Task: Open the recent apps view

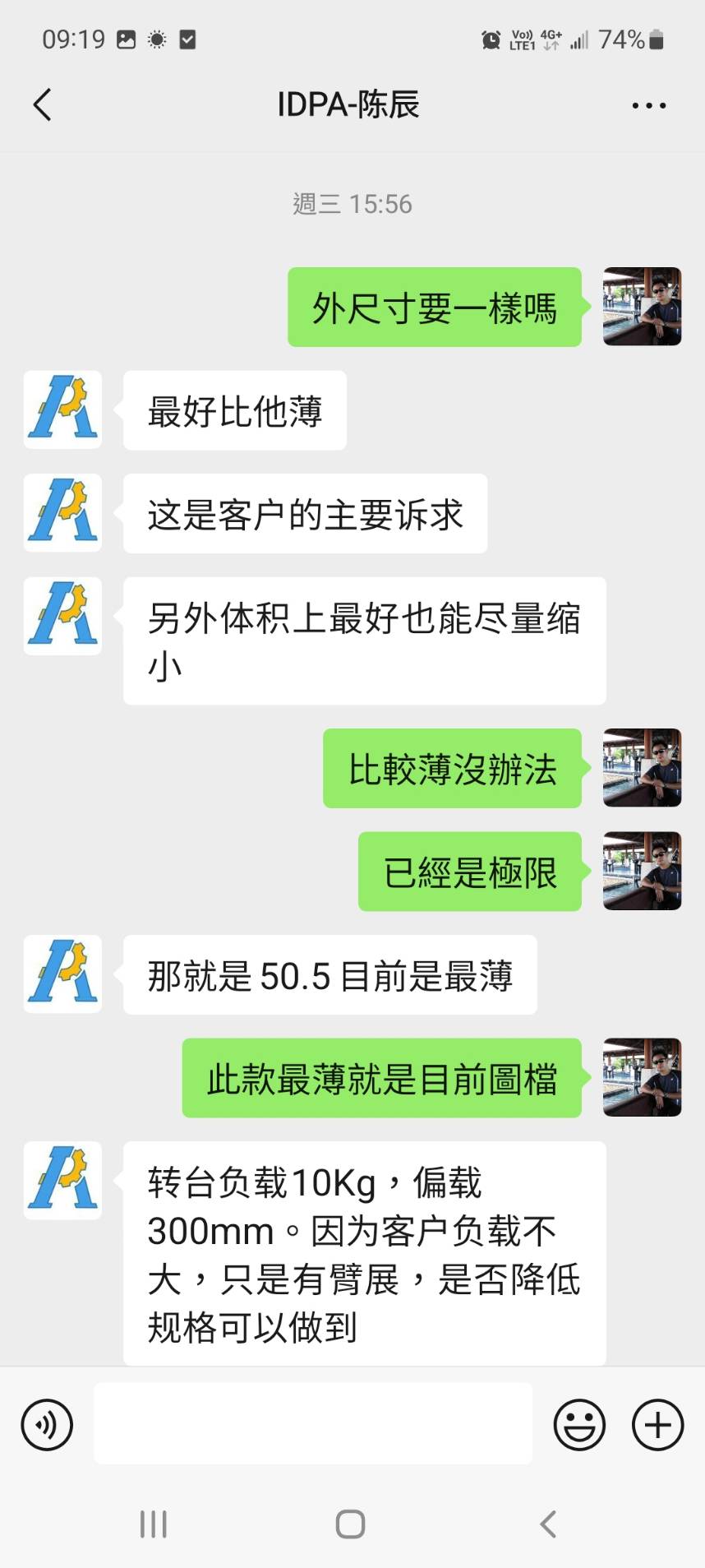Action: pos(154,1524)
